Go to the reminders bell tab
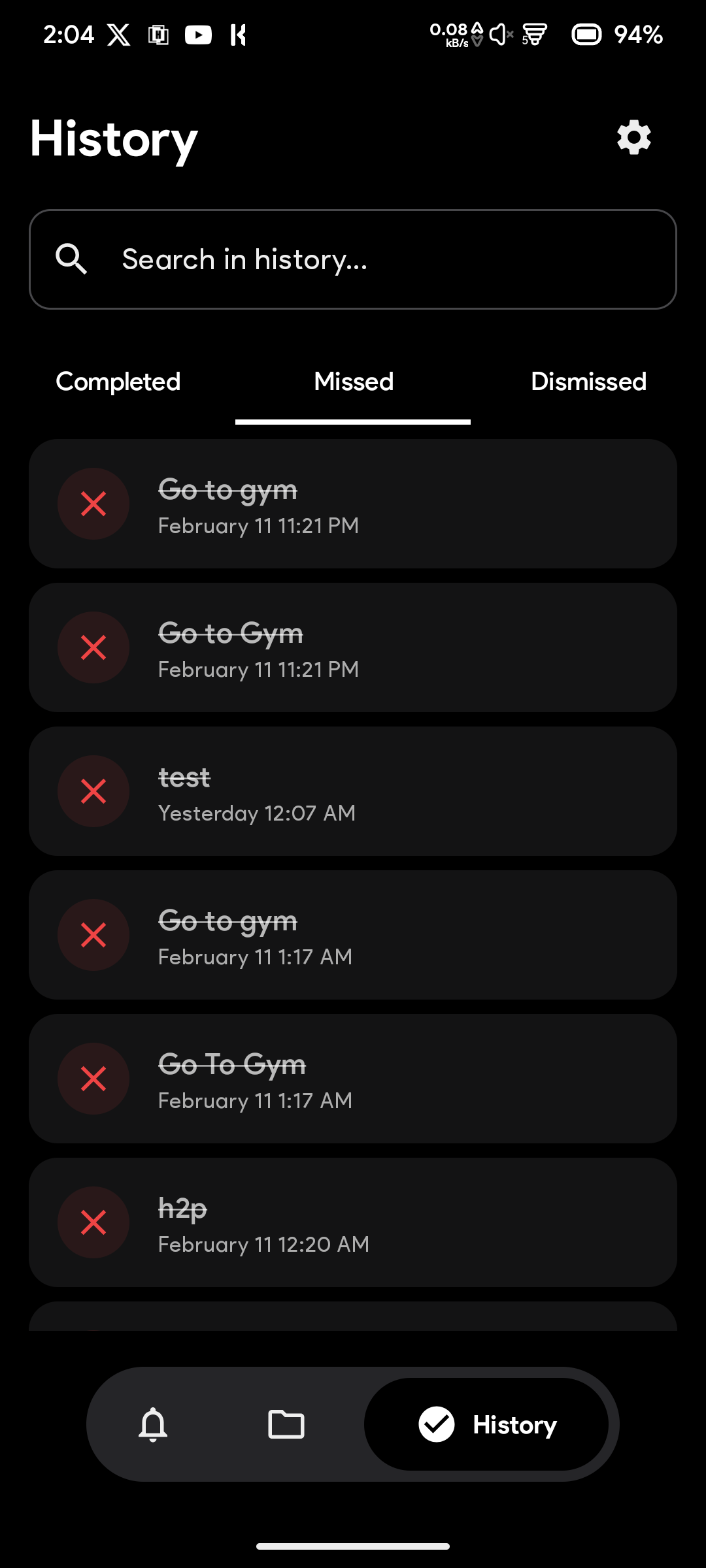Viewport: 706px width, 1568px height. (x=153, y=1424)
